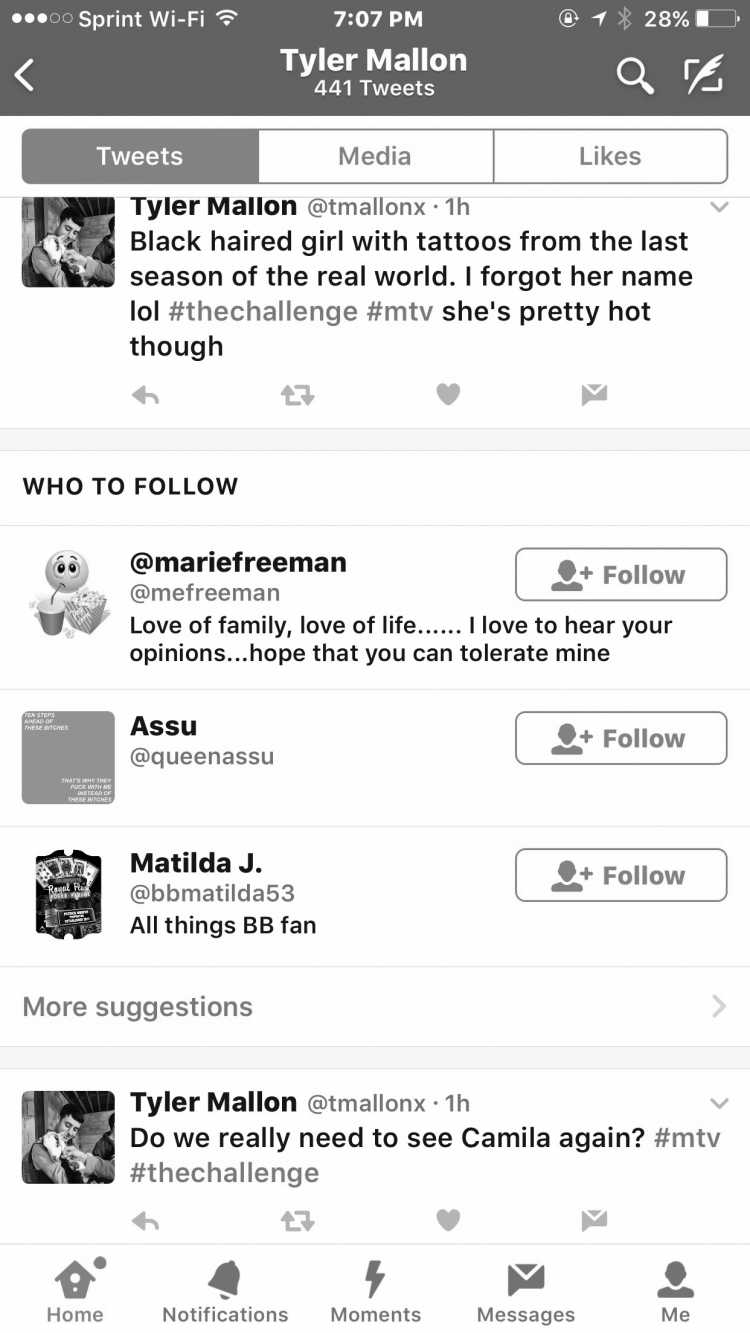Switch to the Me tab

pyautogui.click(x=675, y=1290)
